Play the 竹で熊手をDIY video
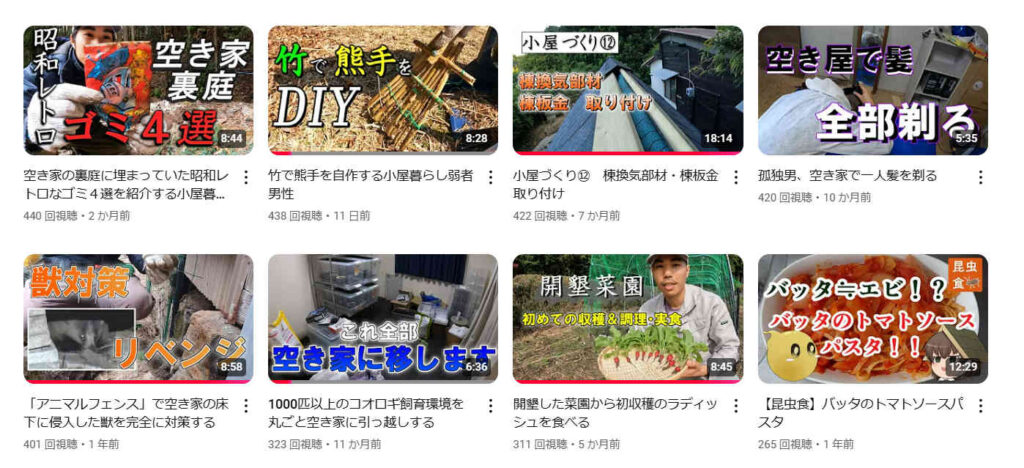 (383, 90)
